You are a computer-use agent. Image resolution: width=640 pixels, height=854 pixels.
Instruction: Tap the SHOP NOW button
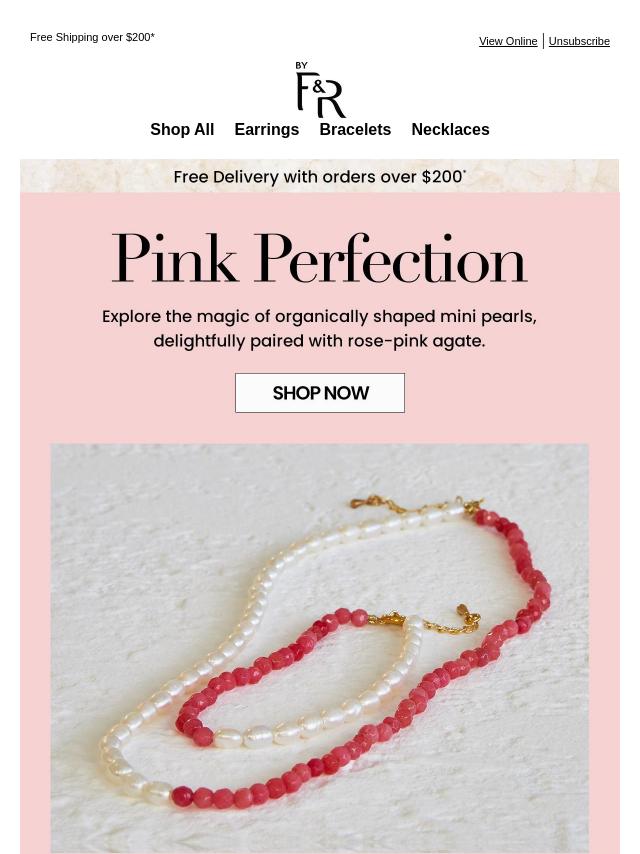(320, 393)
